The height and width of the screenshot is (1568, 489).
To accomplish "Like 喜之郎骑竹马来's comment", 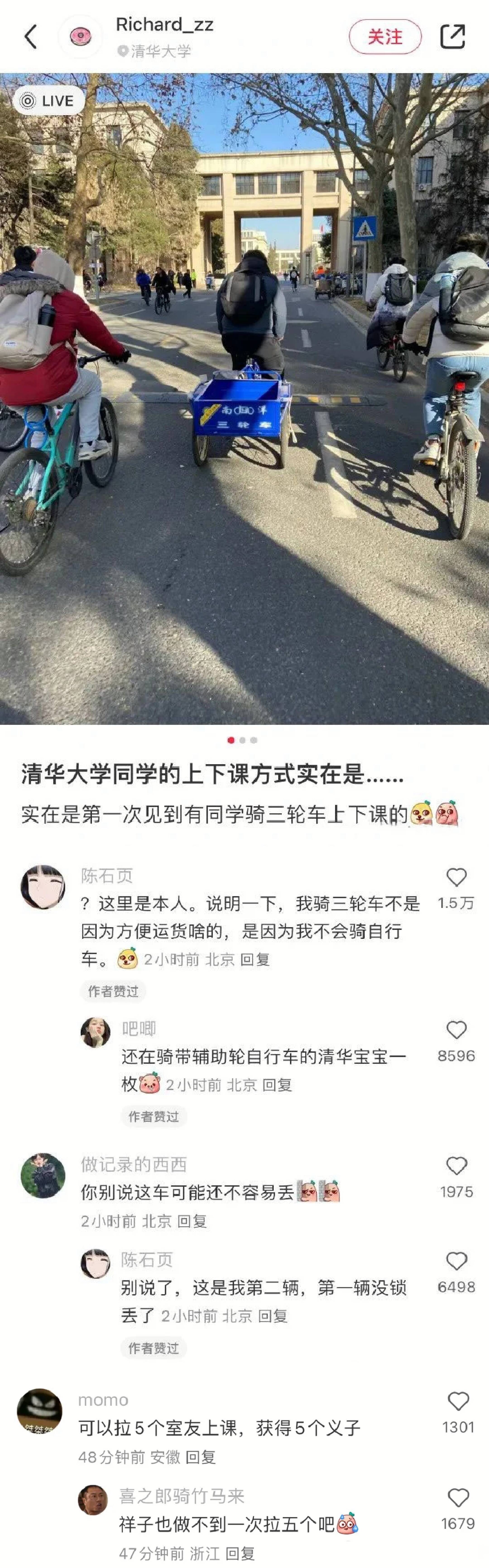I will tap(458, 1497).
